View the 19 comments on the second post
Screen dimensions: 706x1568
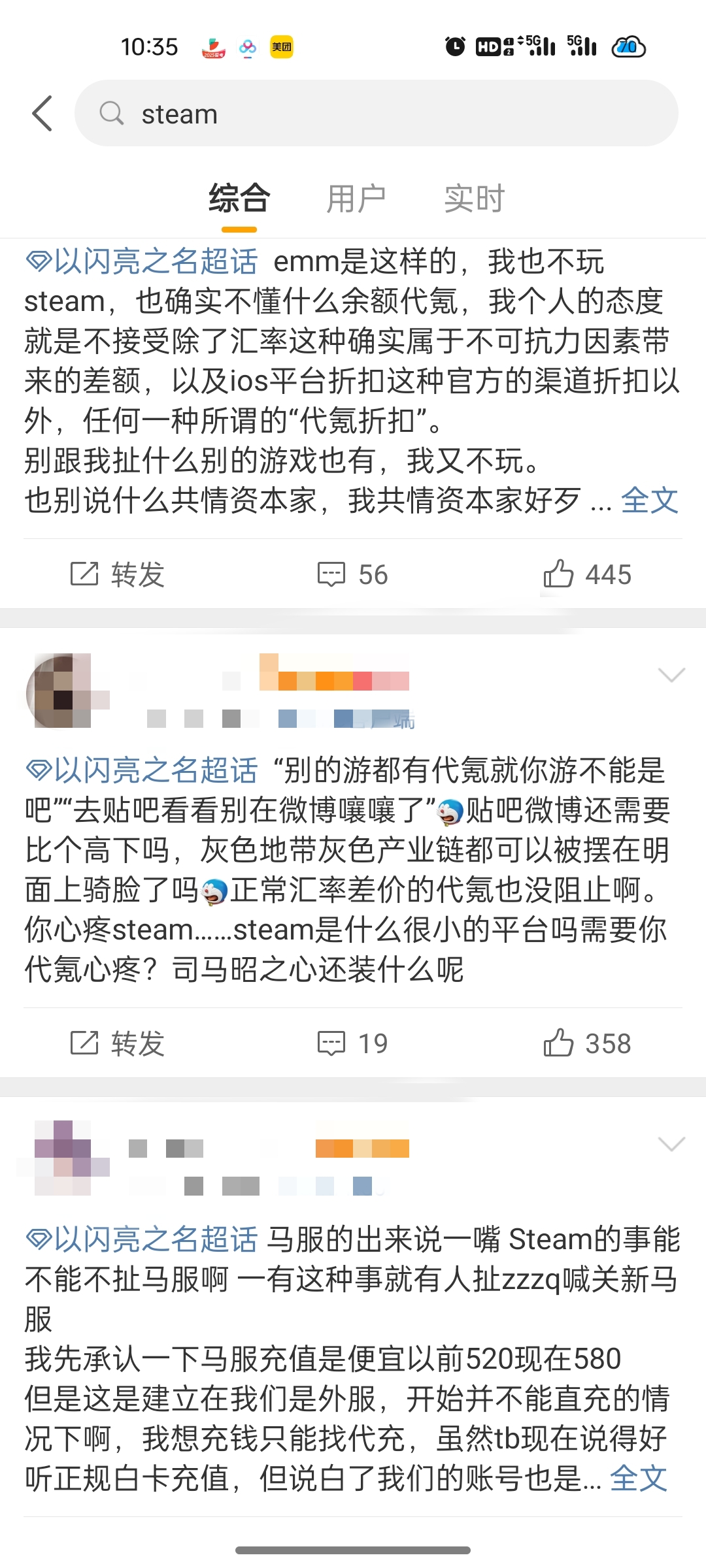(353, 1043)
